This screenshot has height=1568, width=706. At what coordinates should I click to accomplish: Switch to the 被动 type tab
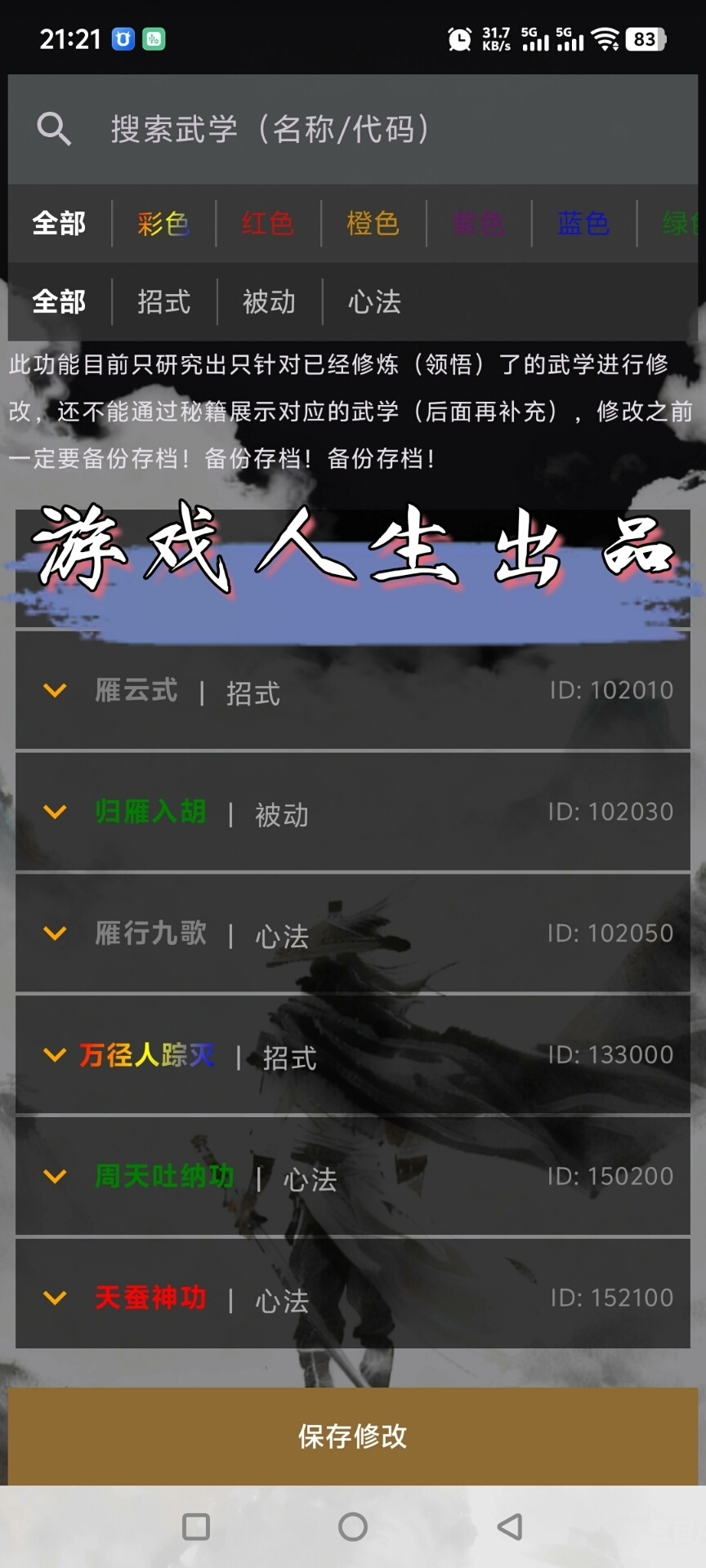point(269,301)
